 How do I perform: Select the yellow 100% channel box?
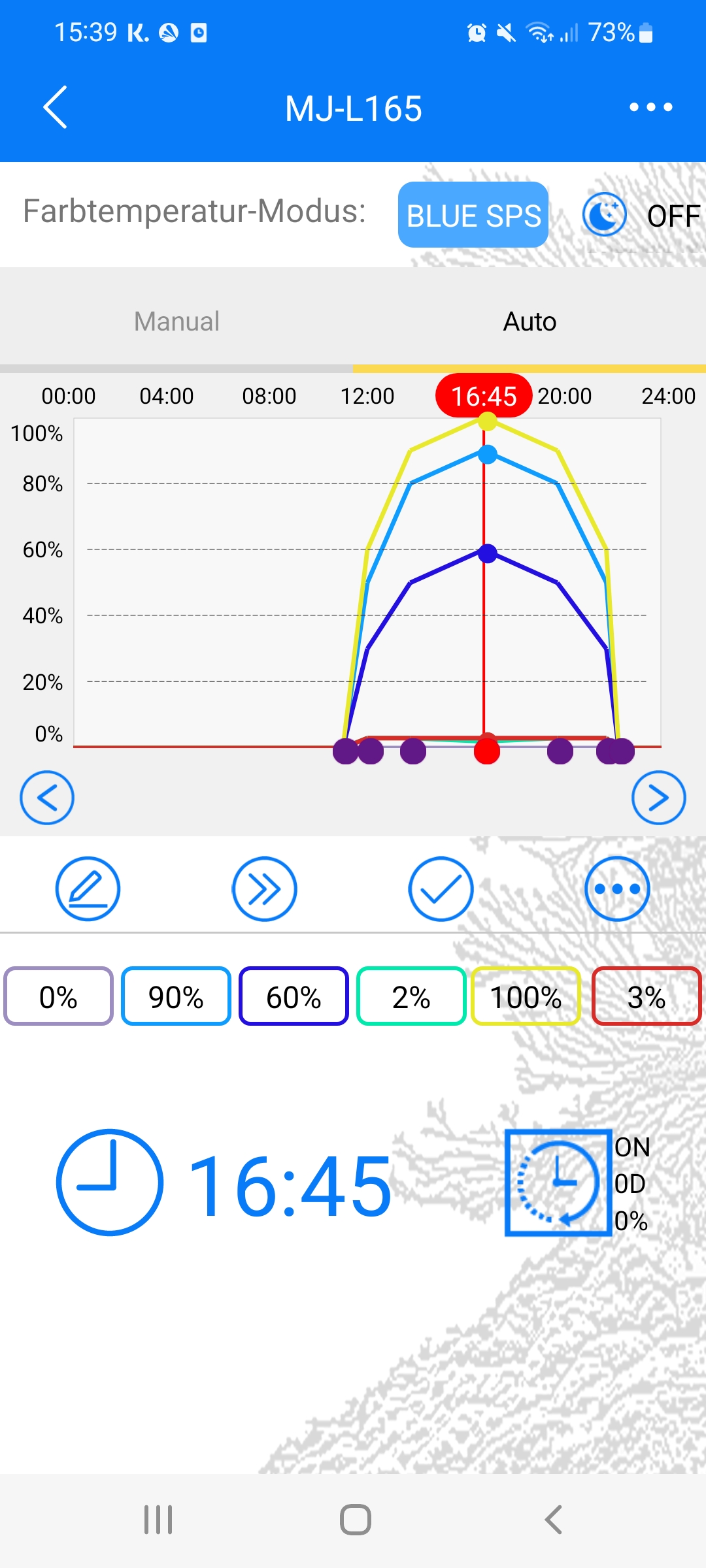pos(526,996)
